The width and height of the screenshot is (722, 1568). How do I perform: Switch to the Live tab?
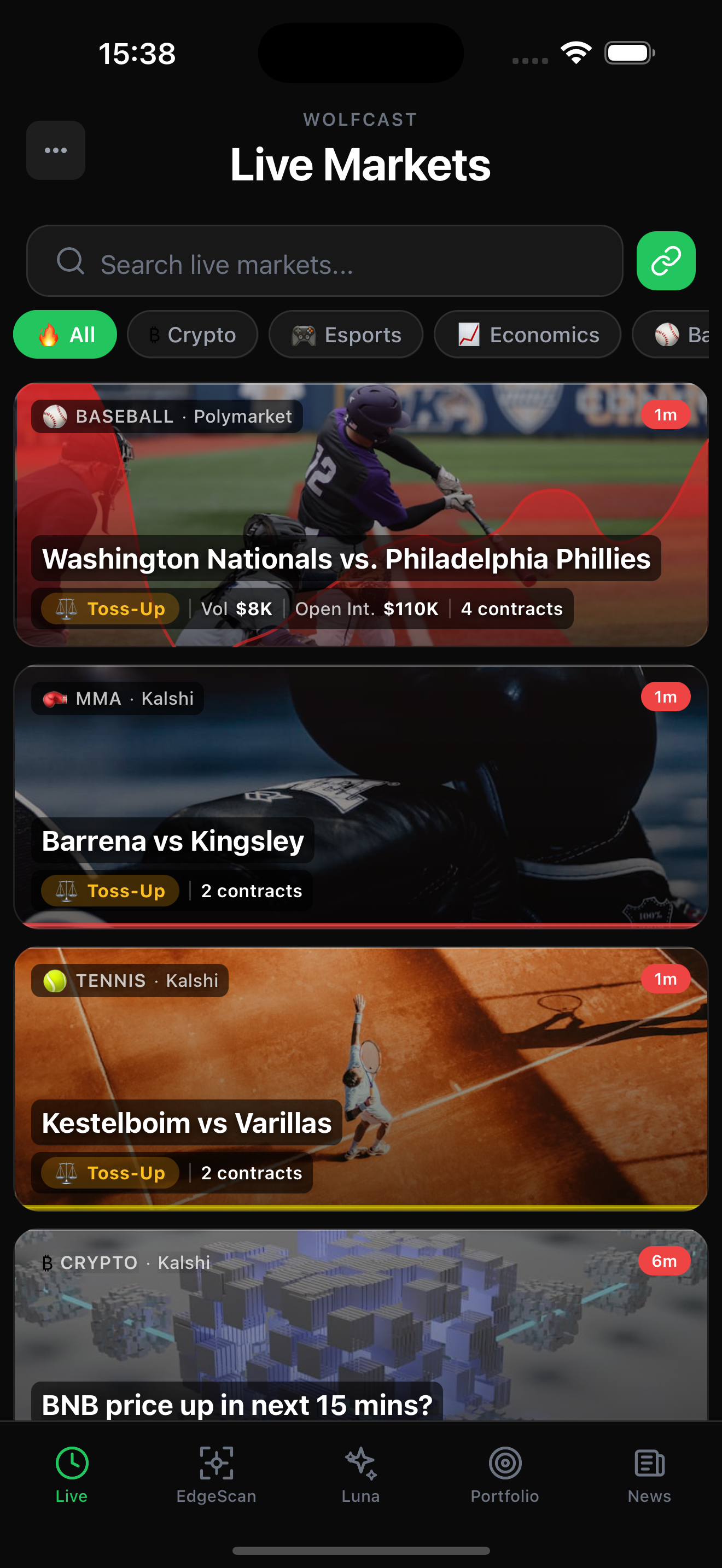click(72, 1473)
